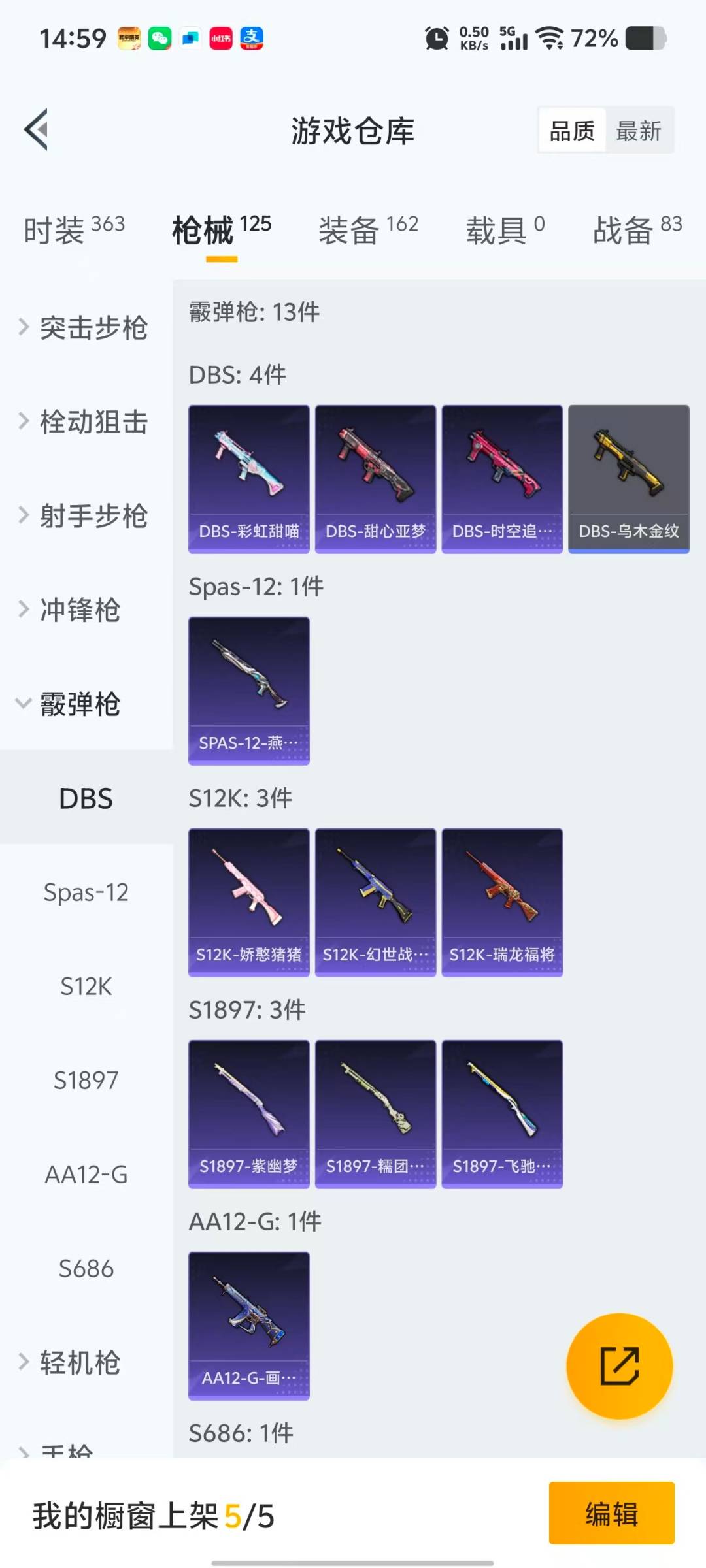Open the S12K-瑞龙福将 skin thumbnail

(x=502, y=901)
